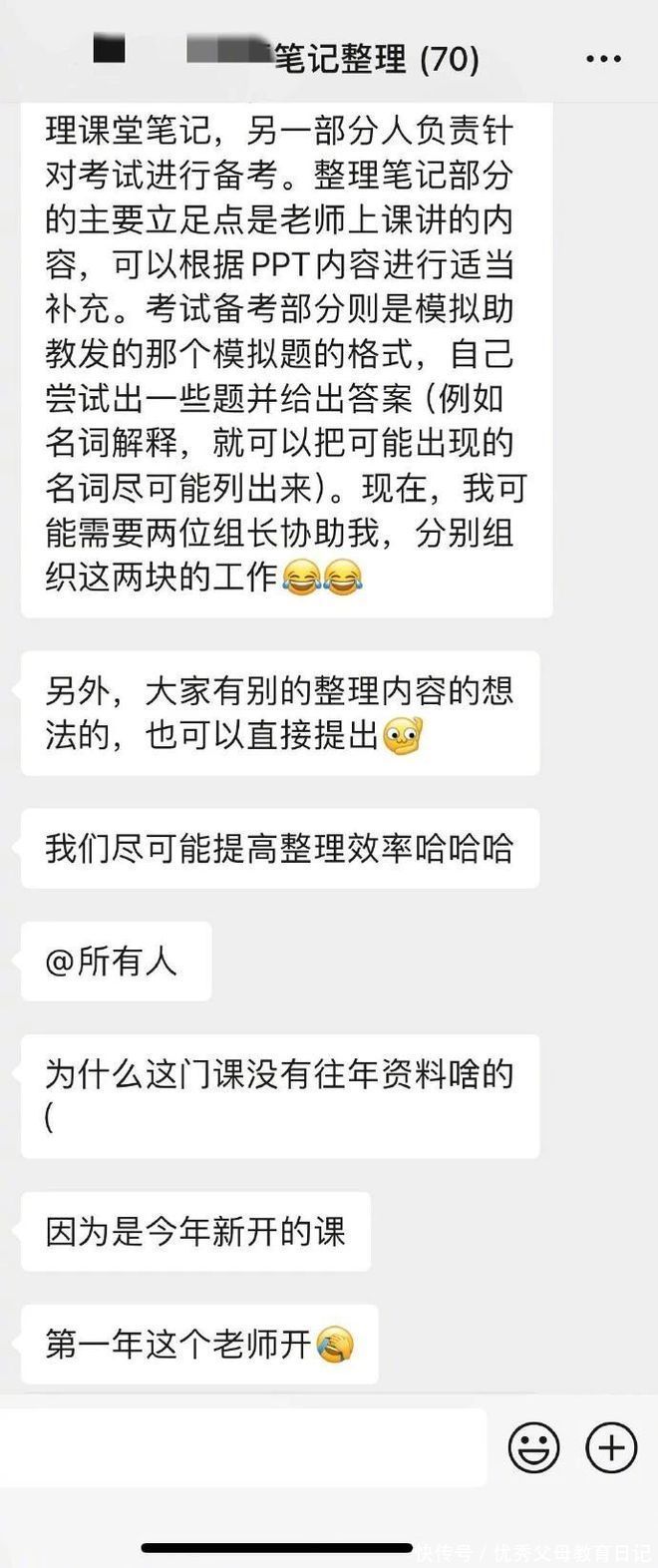Open the group chat overflow menu
658x1568 pixels.
[603, 60]
